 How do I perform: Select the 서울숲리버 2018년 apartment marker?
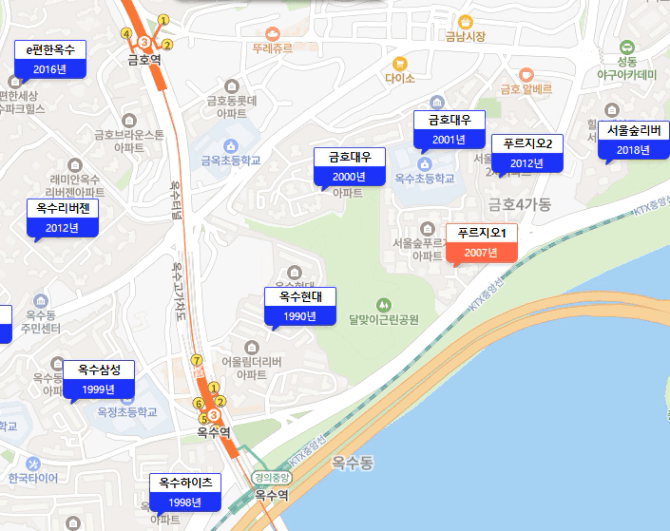(633, 140)
